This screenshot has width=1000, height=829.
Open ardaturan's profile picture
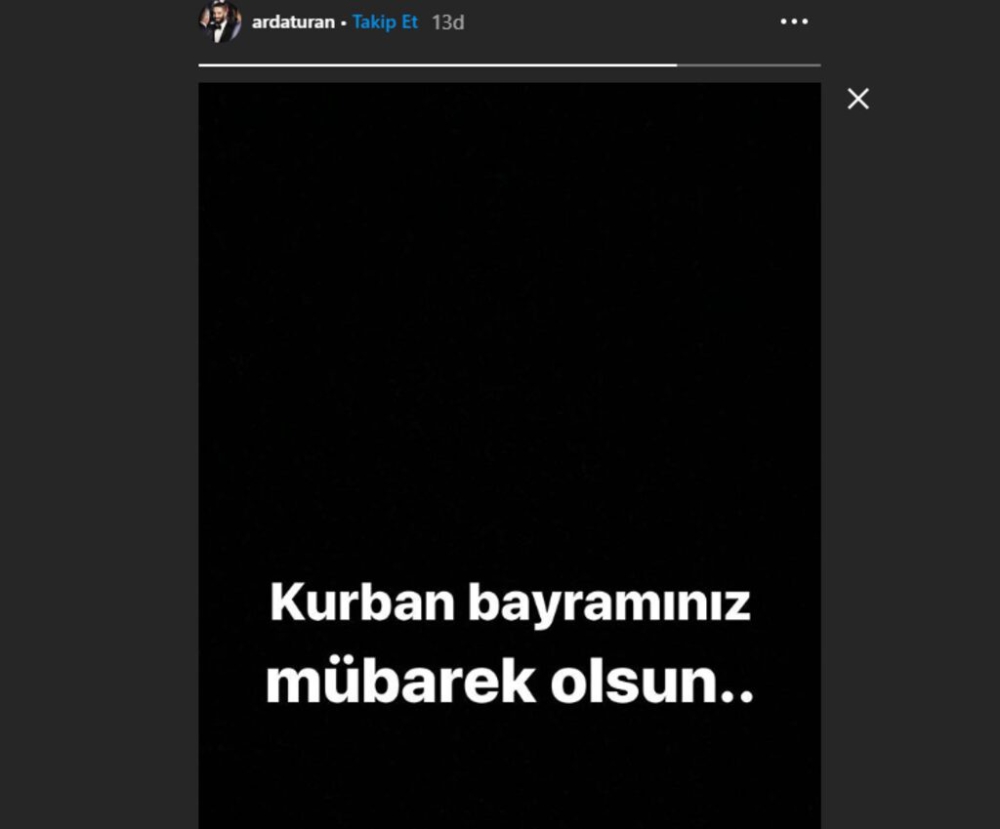pyautogui.click(x=220, y=21)
